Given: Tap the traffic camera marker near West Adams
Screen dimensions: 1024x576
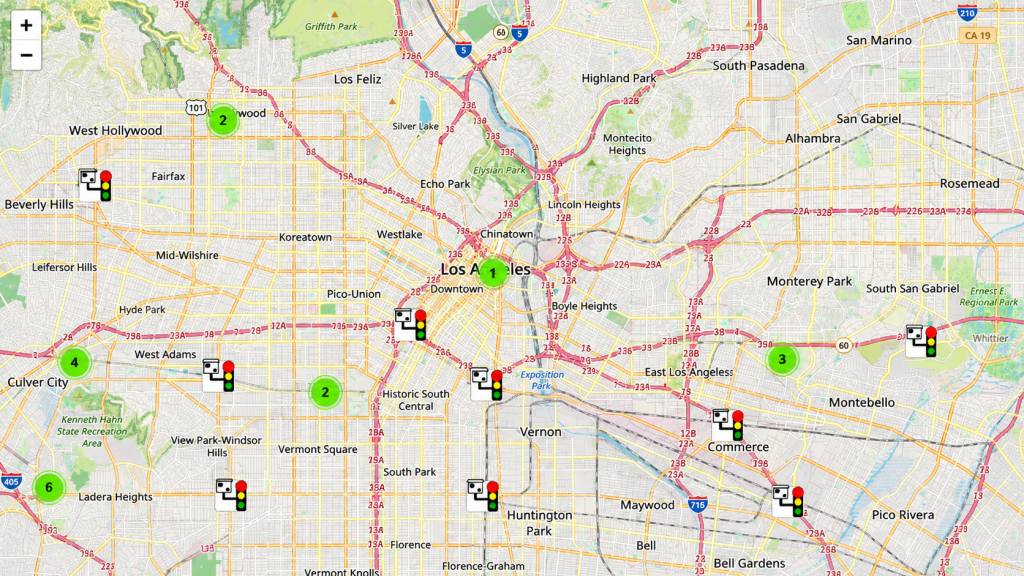Looking at the screenshot, I should click(x=218, y=376).
